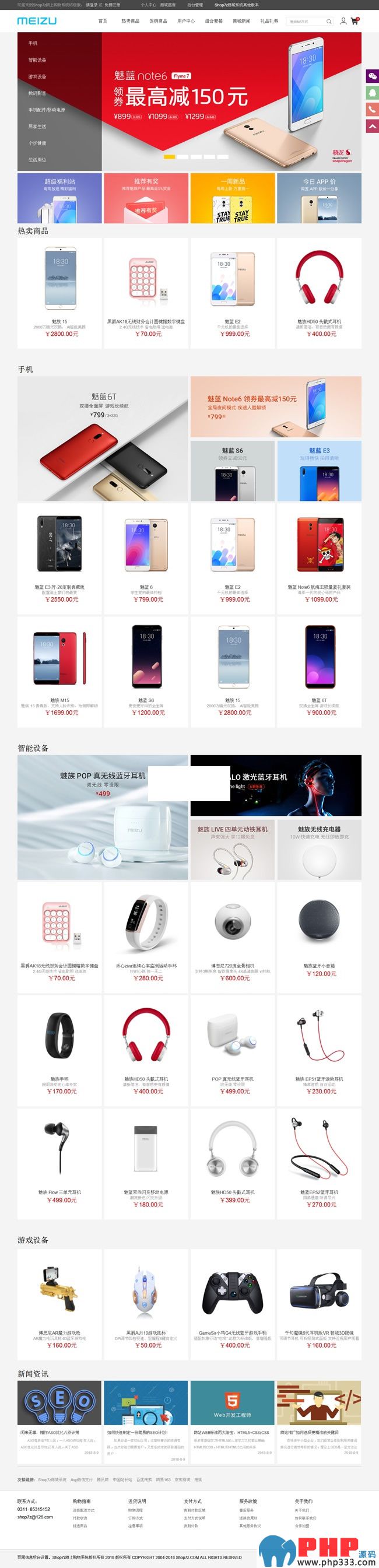Viewport: 379px width, 1568px height.
Task: Tap the floating WeChat contact icon
Action: 371,77
